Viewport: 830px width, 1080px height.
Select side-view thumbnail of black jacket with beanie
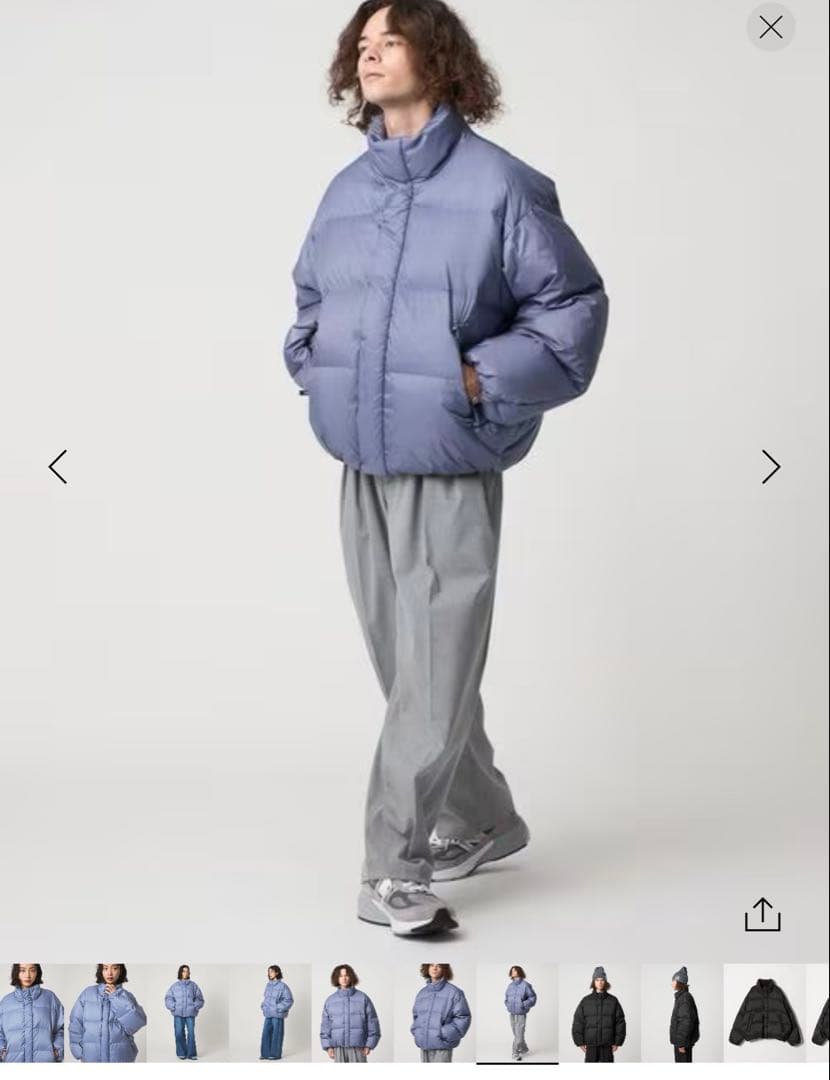682,1012
